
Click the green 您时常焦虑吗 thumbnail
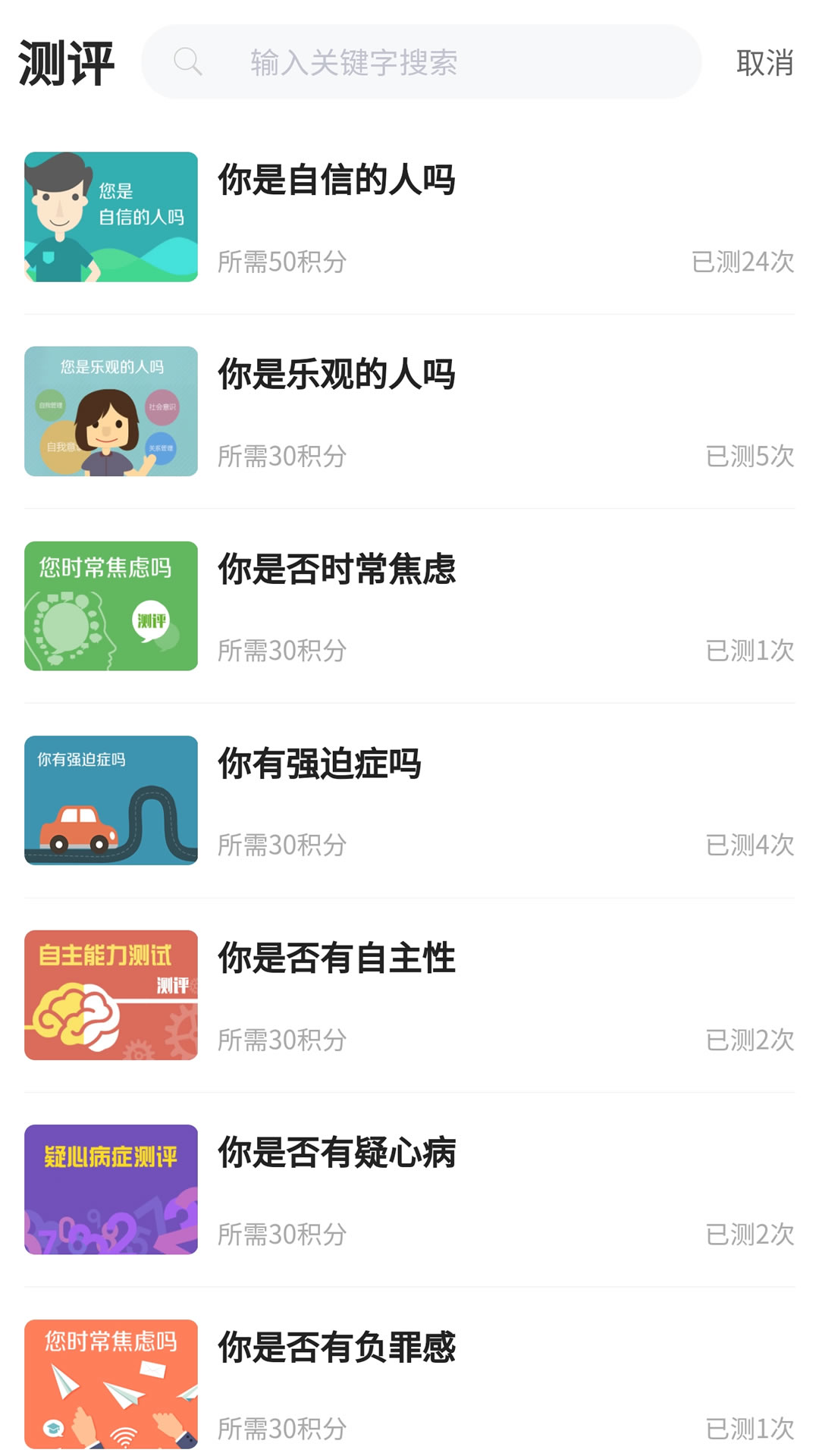click(x=111, y=606)
